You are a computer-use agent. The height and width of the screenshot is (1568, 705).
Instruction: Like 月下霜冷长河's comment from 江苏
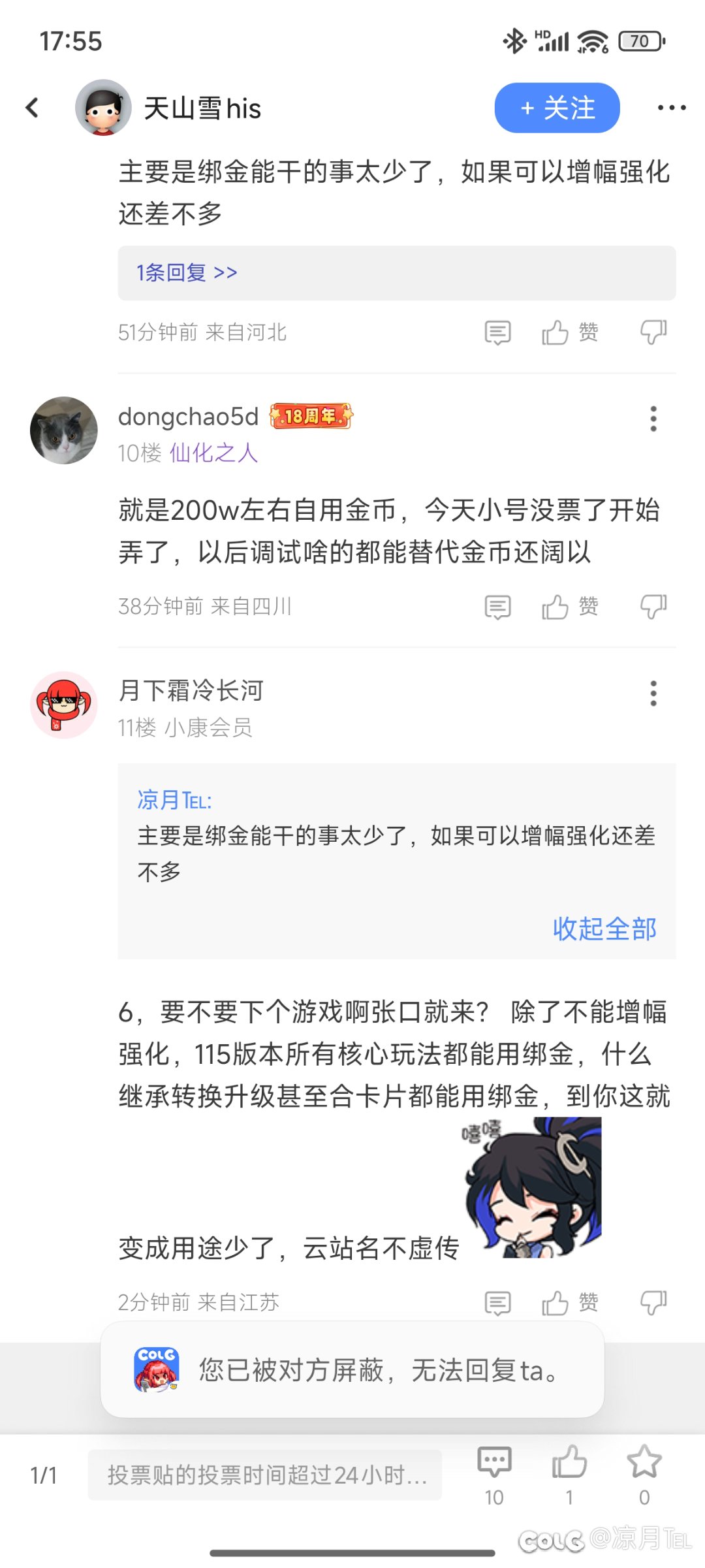[570, 1303]
